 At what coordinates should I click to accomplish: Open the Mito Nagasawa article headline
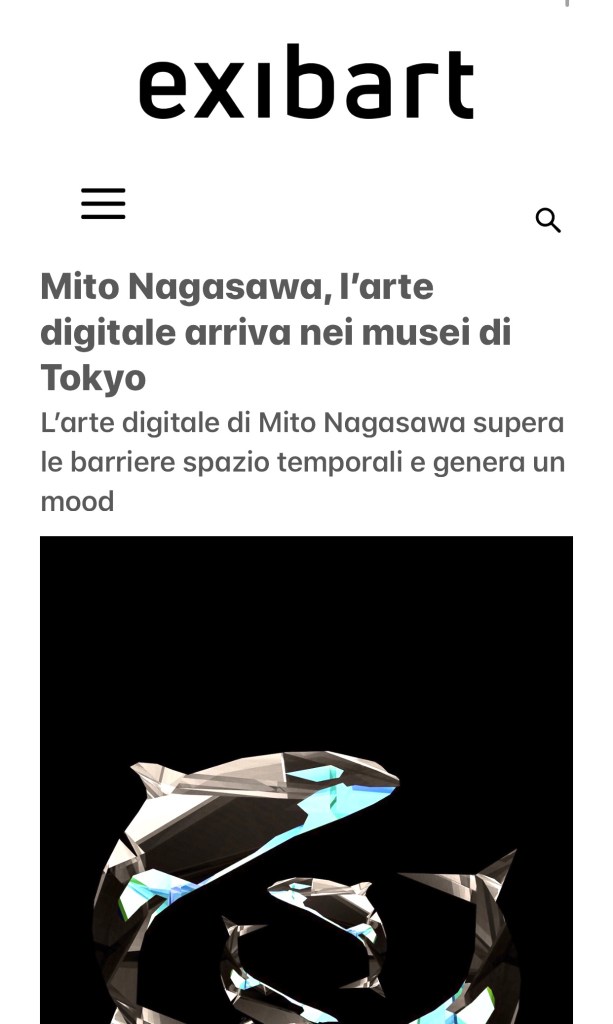pyautogui.click(x=275, y=332)
